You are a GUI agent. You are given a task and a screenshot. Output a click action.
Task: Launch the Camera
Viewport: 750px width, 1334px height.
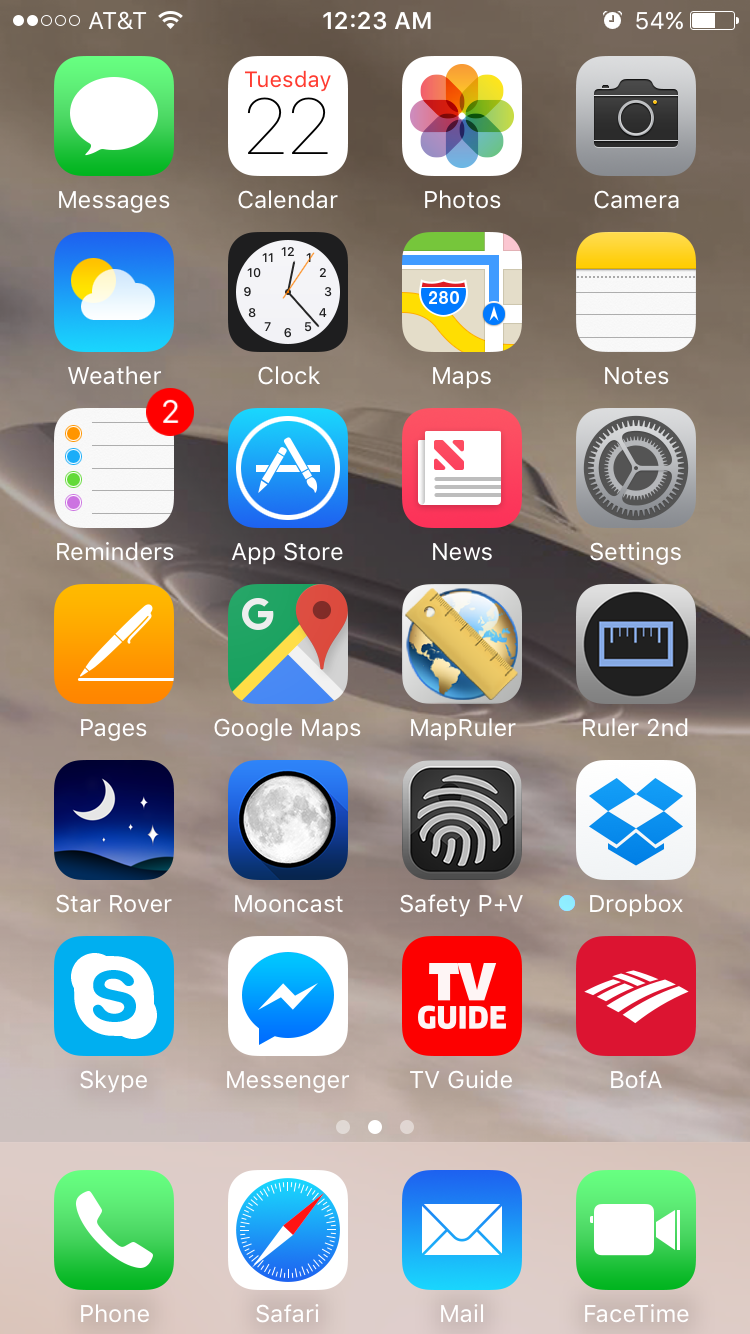(x=636, y=116)
